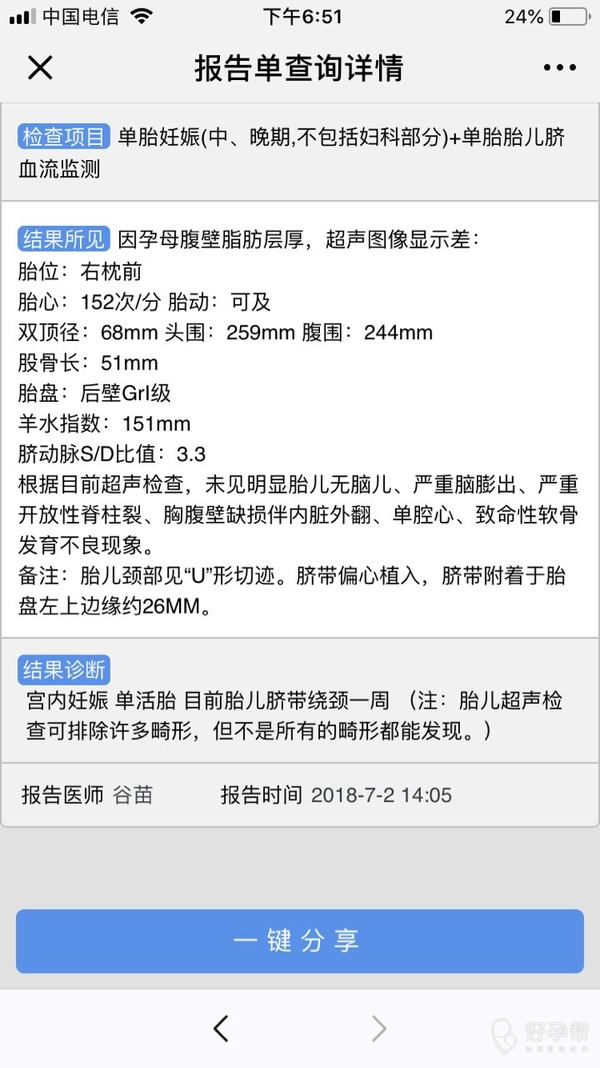Tap the 一键分享 share button

(x=299, y=941)
